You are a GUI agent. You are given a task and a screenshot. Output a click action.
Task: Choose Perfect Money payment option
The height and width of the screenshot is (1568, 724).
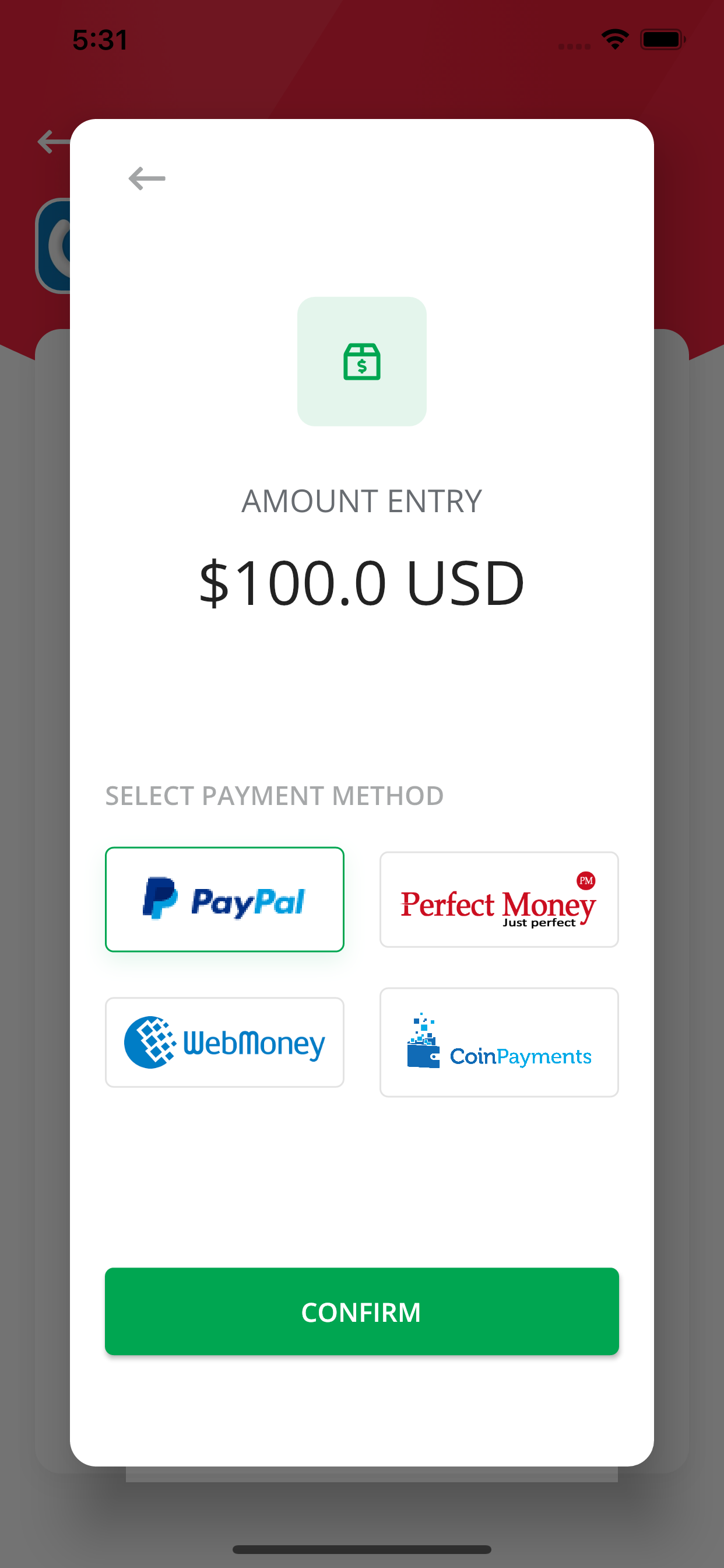pyautogui.click(x=499, y=899)
